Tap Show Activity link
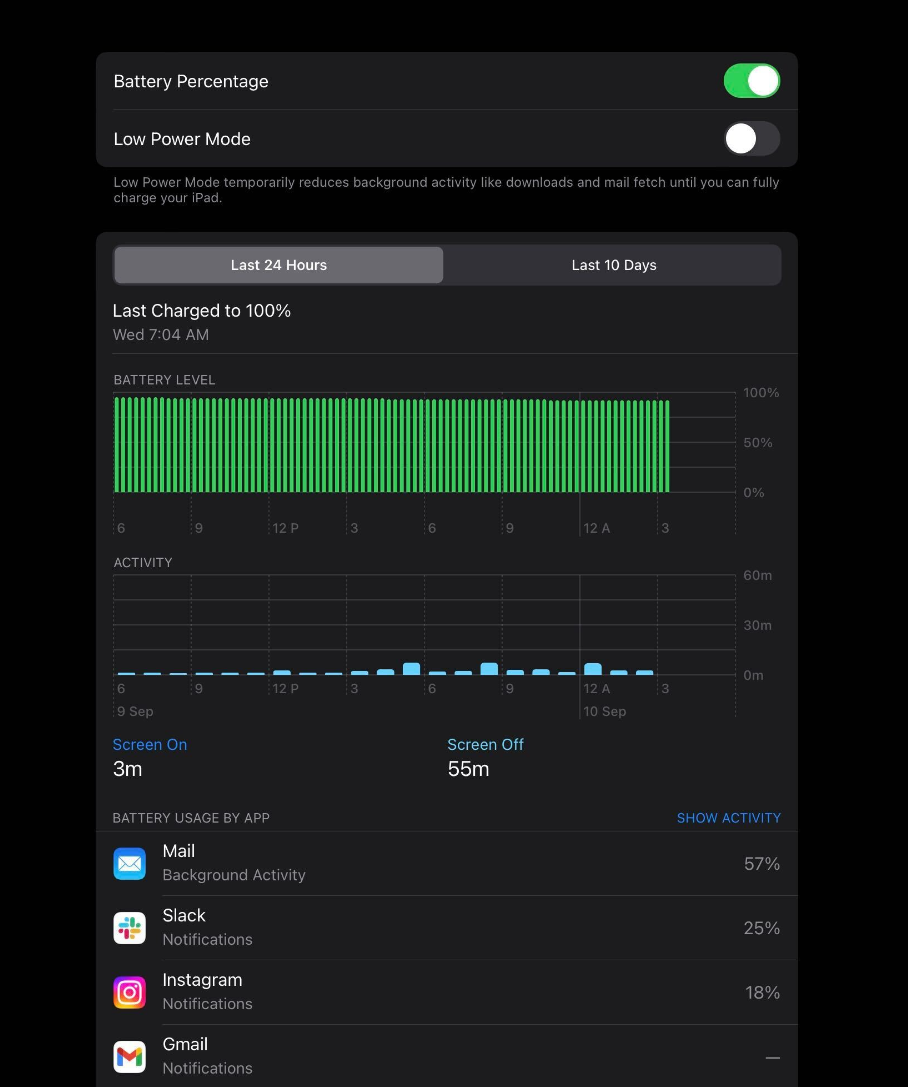The image size is (908, 1087). tap(728, 818)
